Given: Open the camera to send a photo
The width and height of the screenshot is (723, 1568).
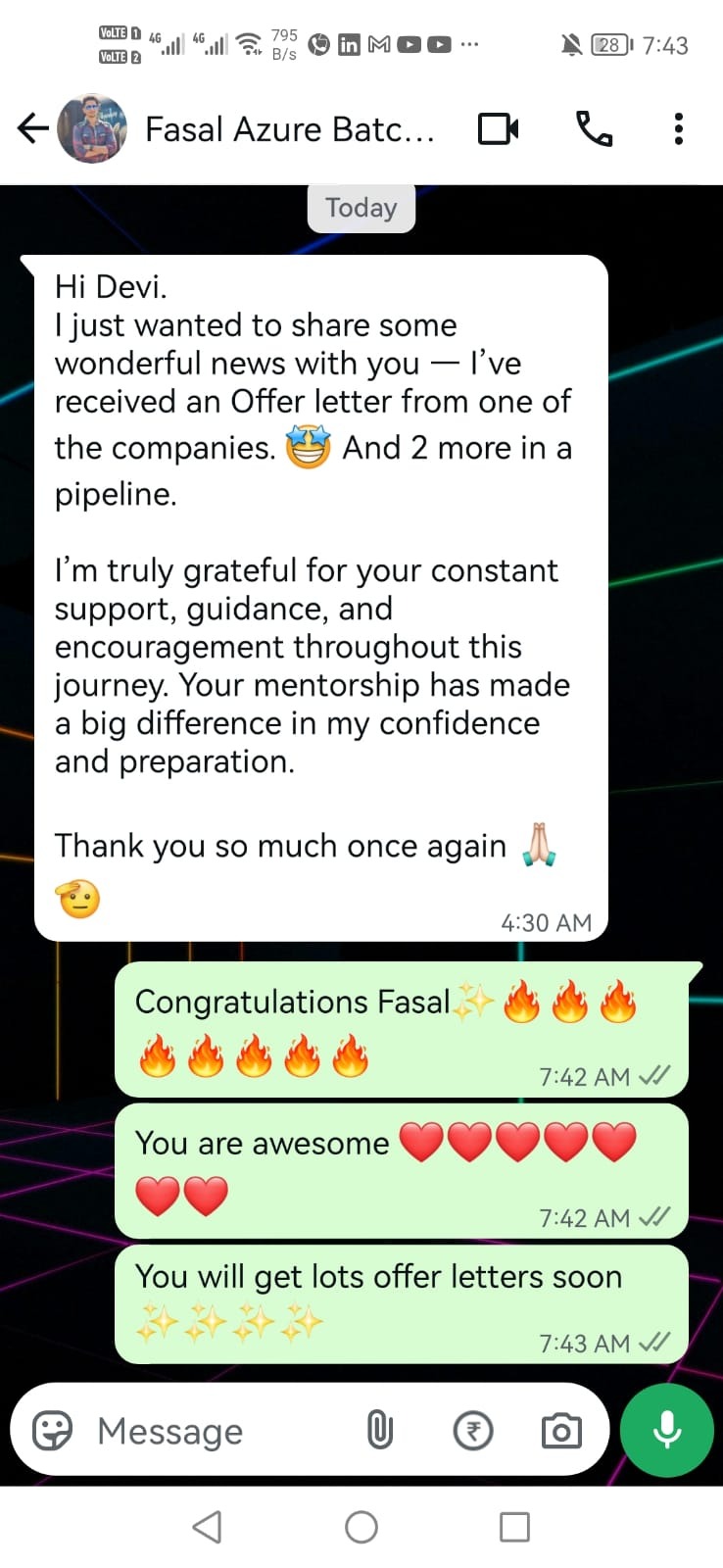Looking at the screenshot, I should tap(561, 1431).
